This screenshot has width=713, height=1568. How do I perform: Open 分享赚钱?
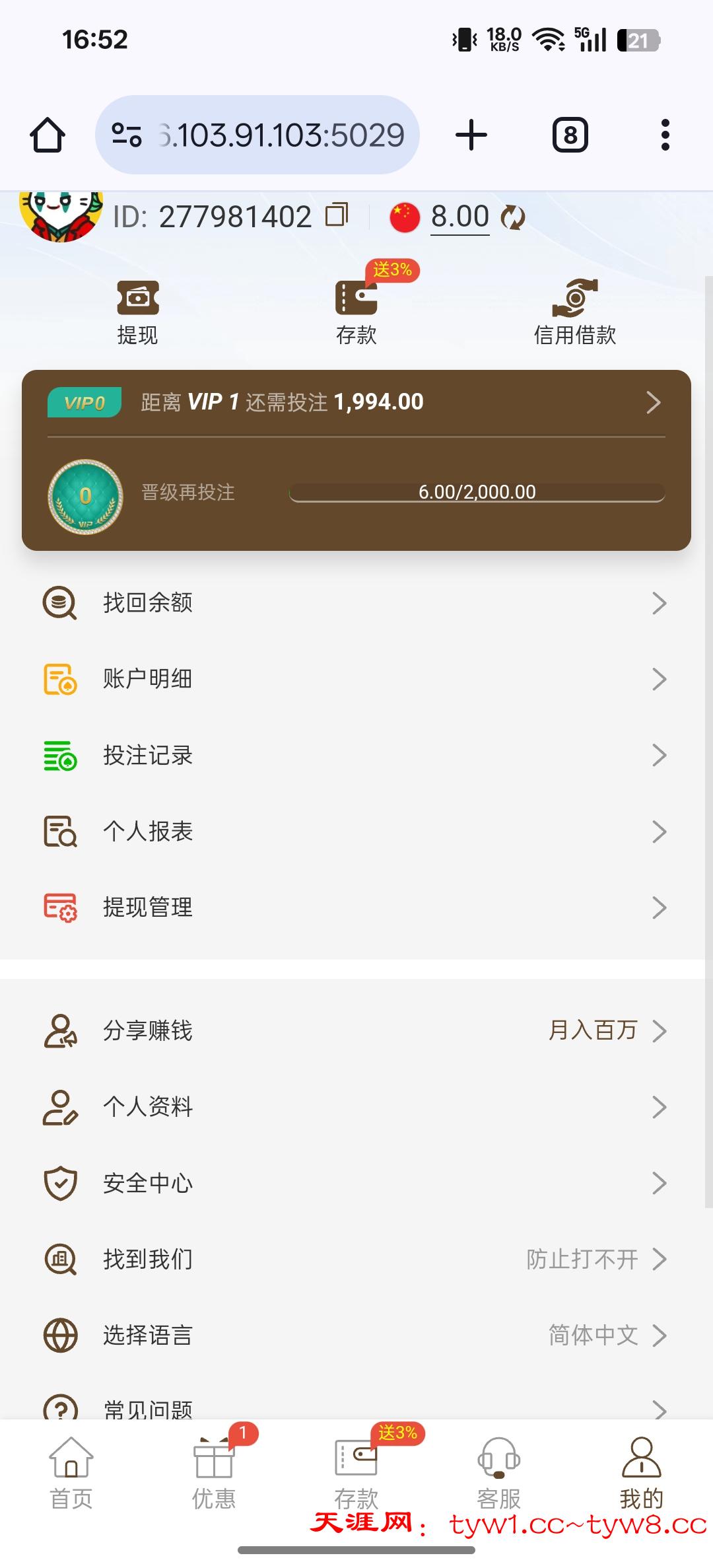coord(356,1030)
